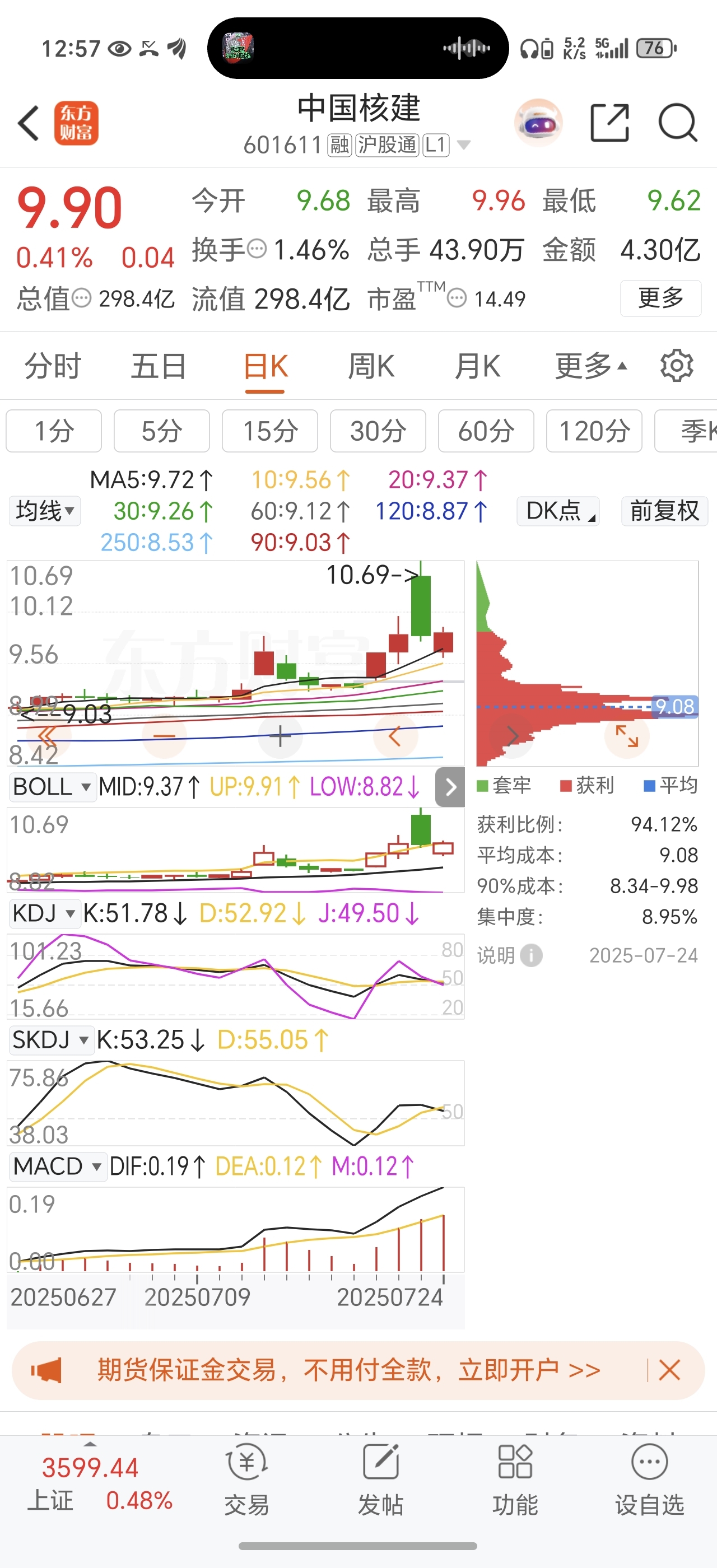This screenshot has width=717, height=1568.
Task: Change the MACD indicator dropdown
Action: (x=57, y=1167)
